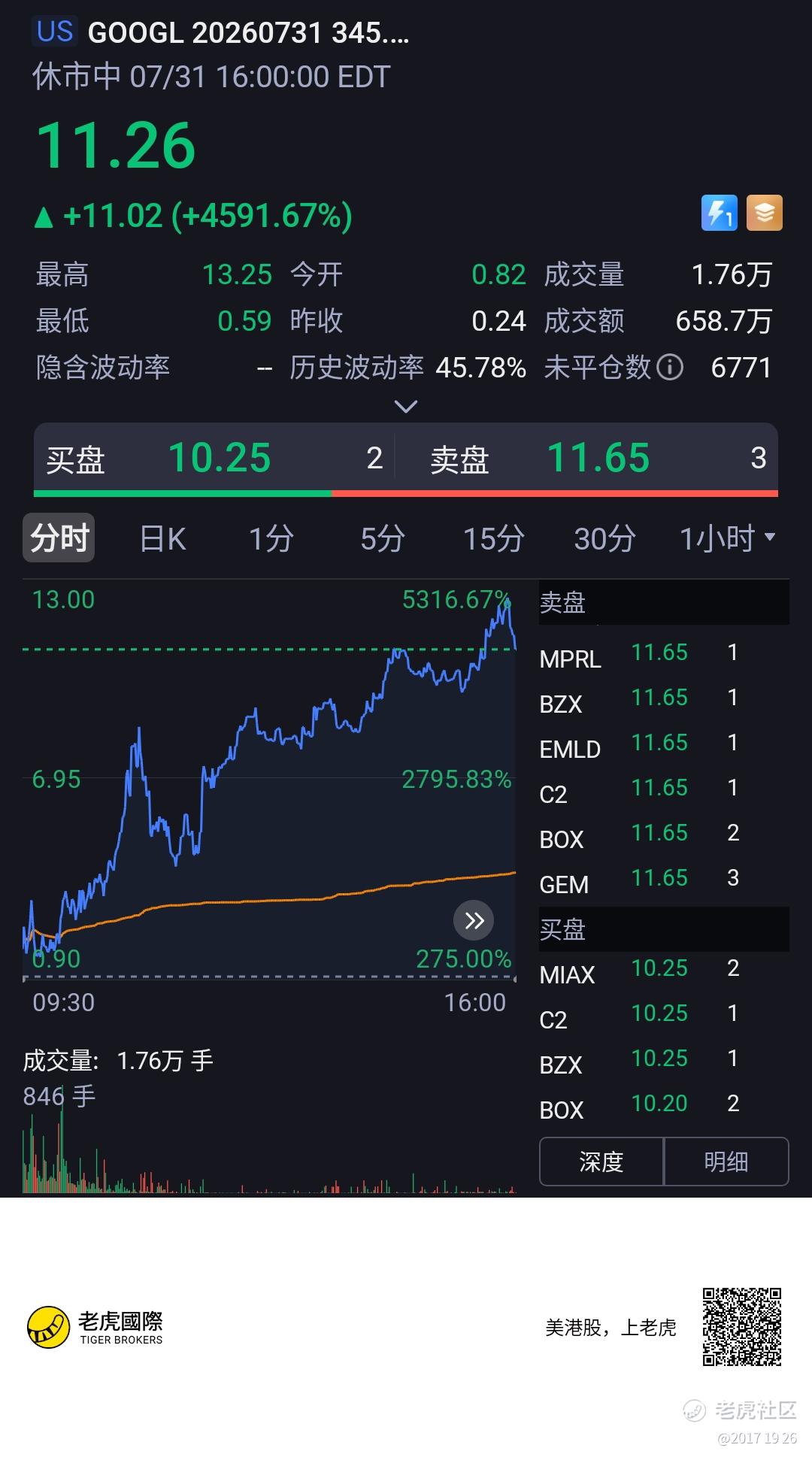Image resolution: width=812 pixels, height=1457 pixels.
Task: Switch to the 日K chart tab
Action: (163, 538)
